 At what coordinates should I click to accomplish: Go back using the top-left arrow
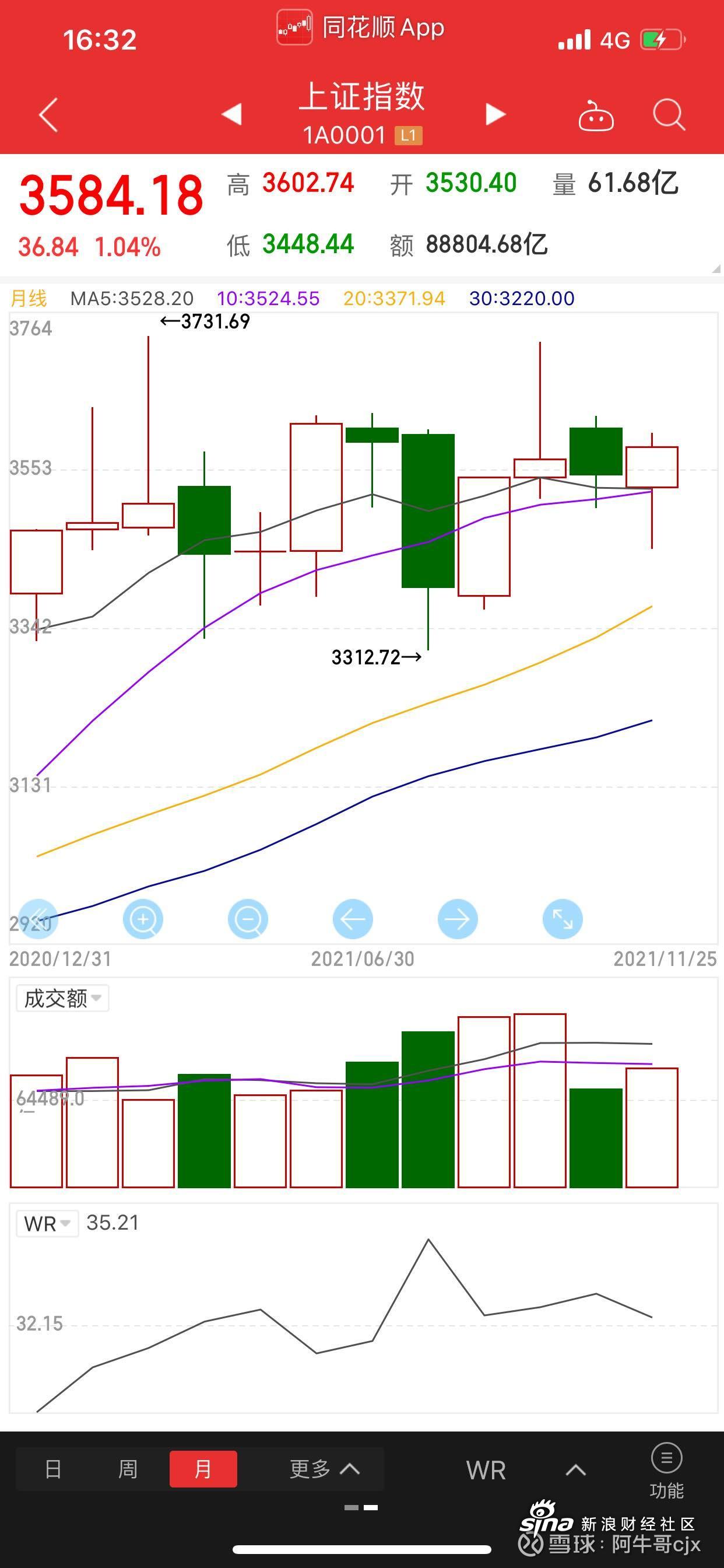pyautogui.click(x=48, y=114)
